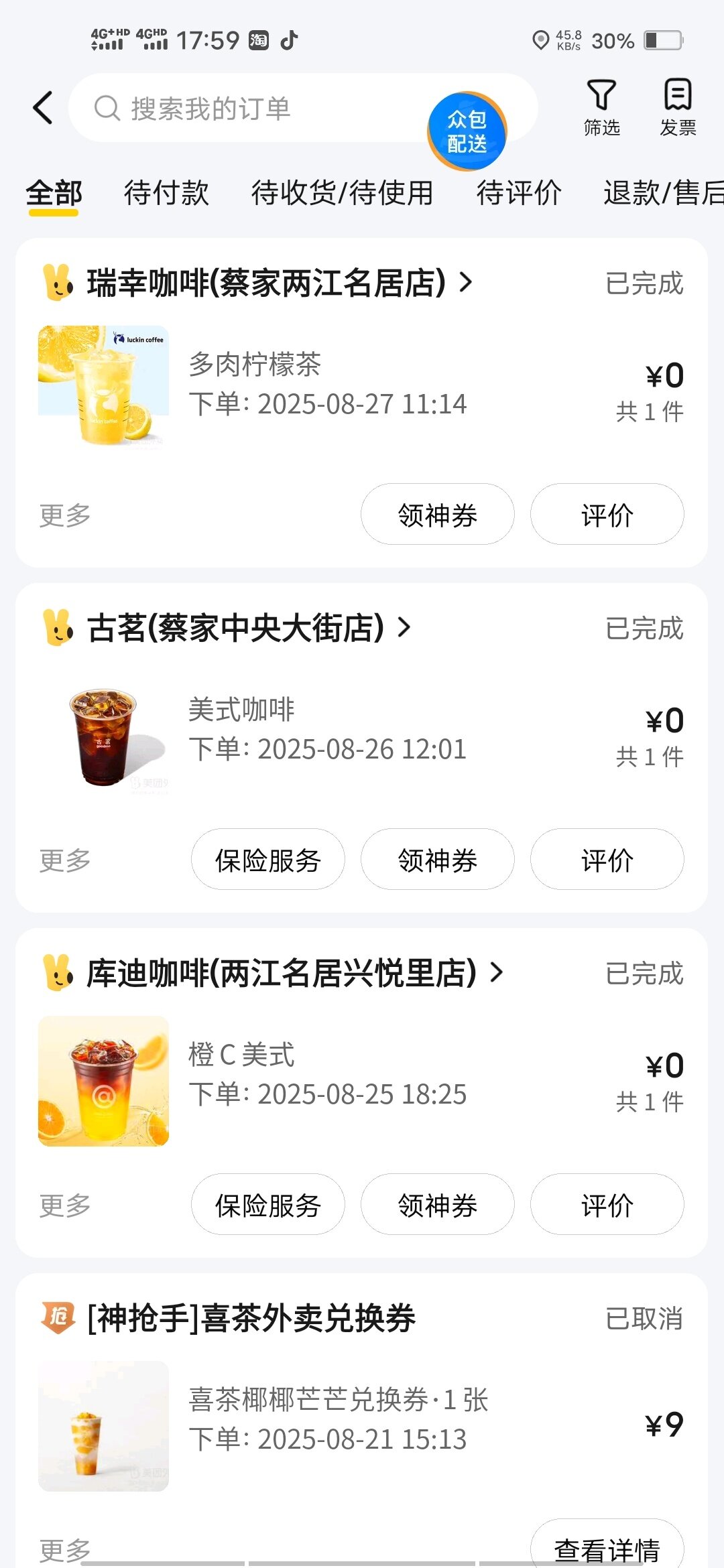Select the 待评价 tab

[x=519, y=194]
